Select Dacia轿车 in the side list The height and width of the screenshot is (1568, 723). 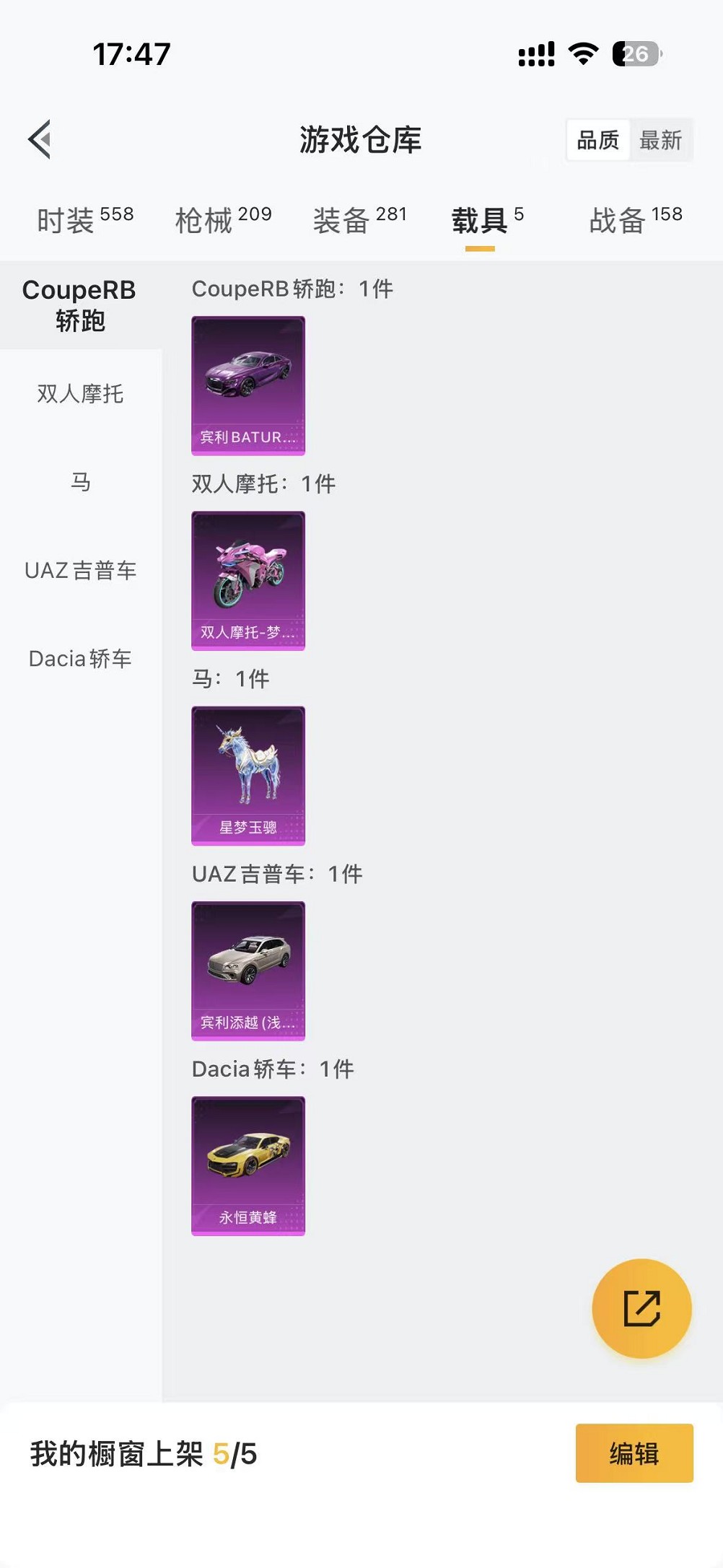[x=80, y=659]
